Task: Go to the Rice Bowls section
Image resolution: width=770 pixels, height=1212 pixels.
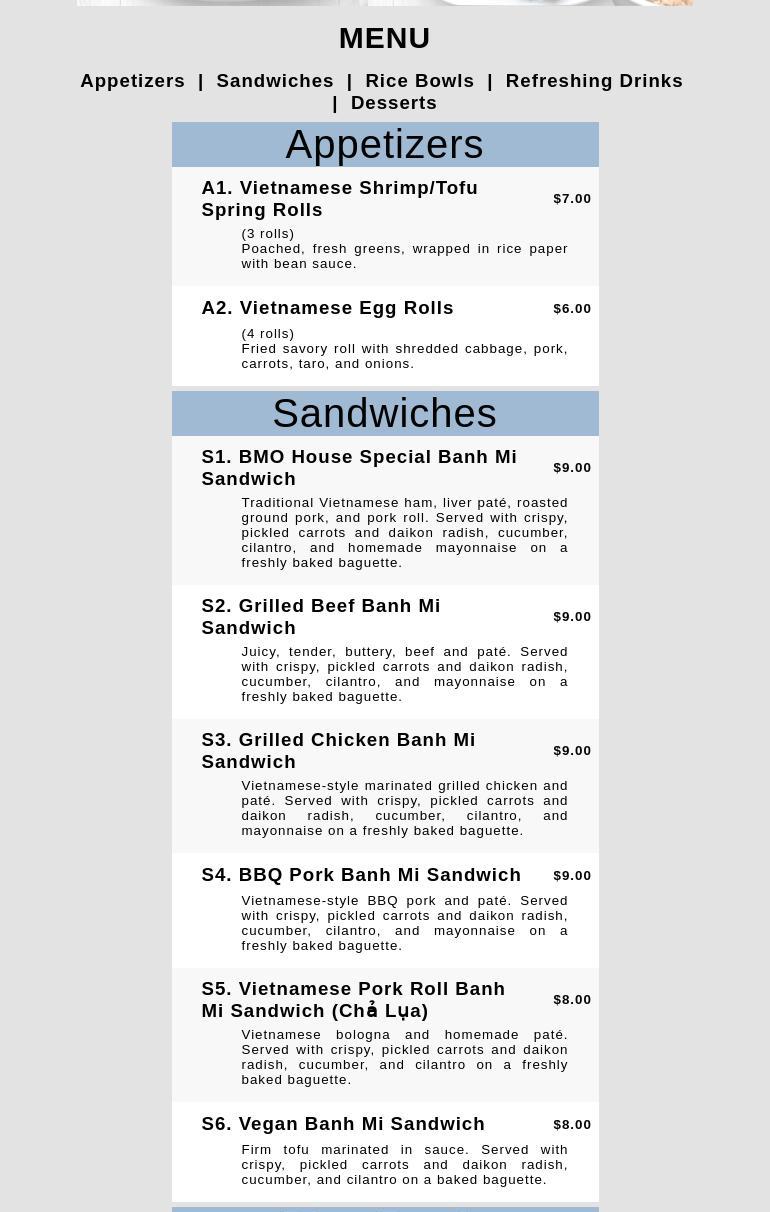Action: pyautogui.click(x=419, y=81)
